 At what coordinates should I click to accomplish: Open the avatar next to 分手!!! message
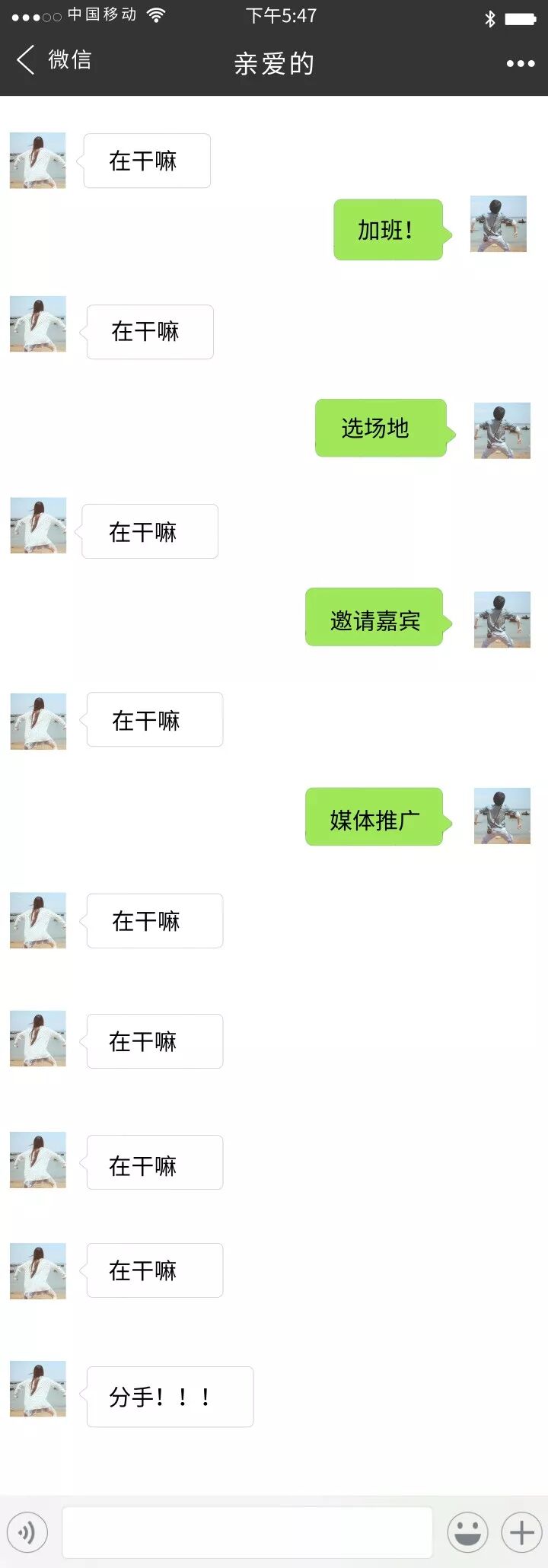click(38, 1389)
